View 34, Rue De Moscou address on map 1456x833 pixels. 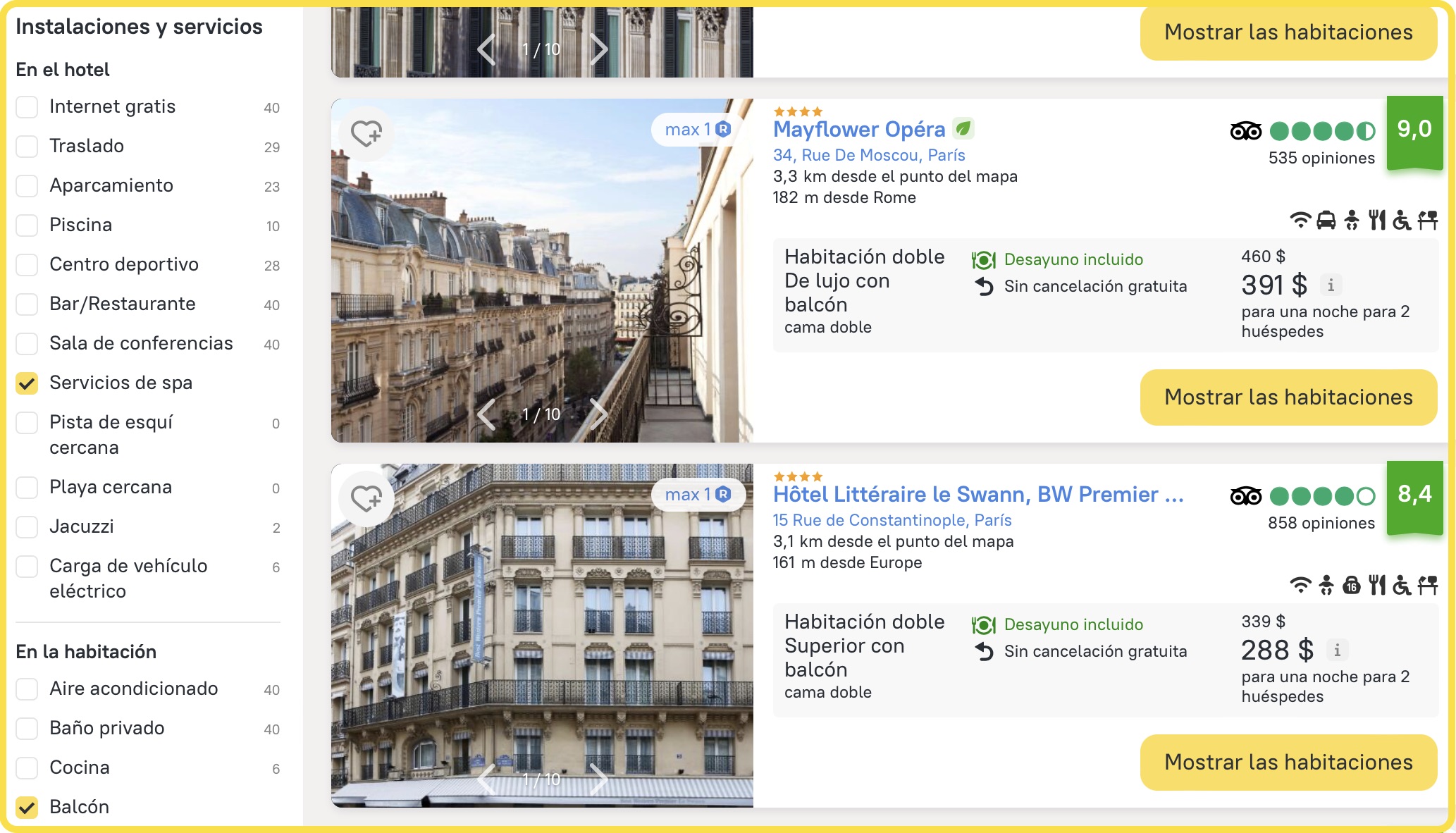click(x=868, y=155)
